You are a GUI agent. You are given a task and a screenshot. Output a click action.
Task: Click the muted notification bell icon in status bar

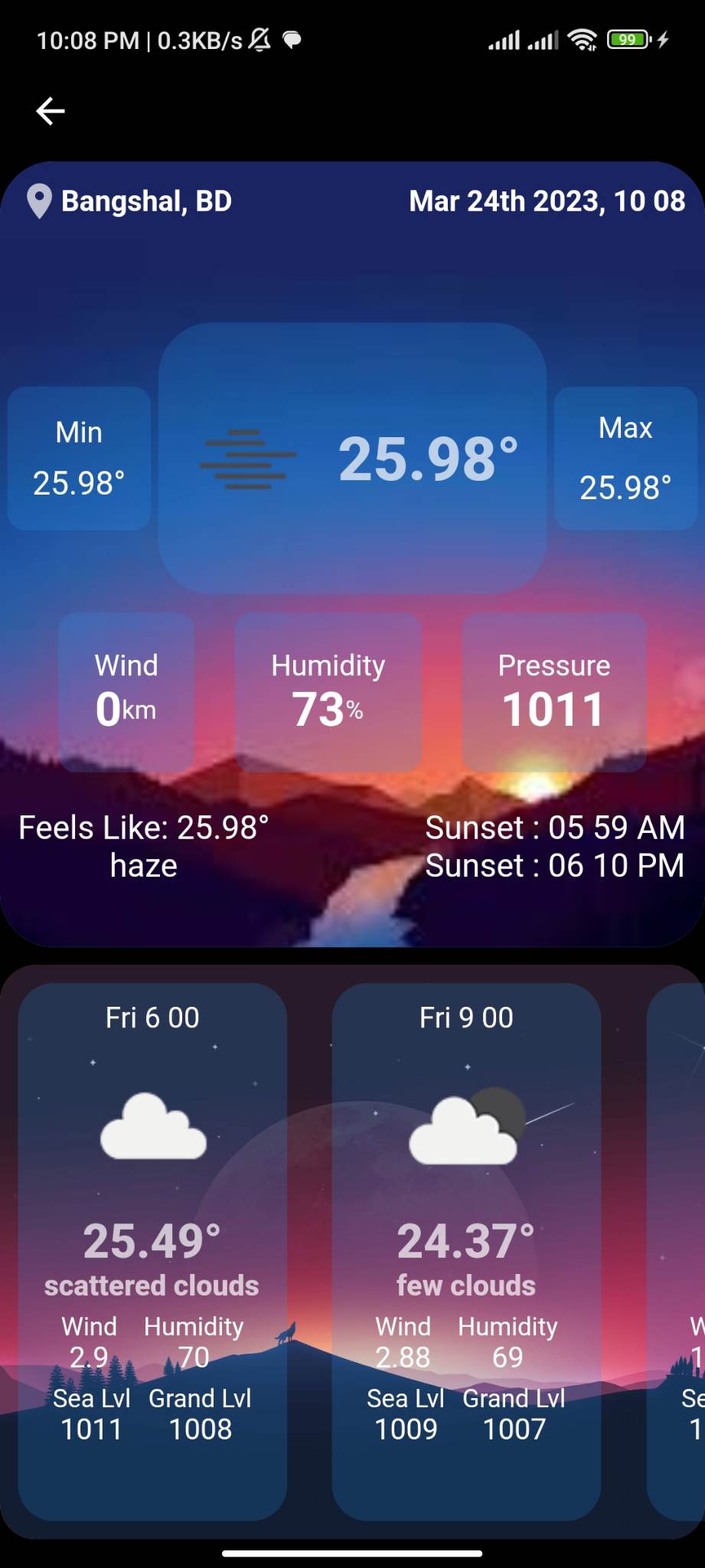pyautogui.click(x=258, y=38)
